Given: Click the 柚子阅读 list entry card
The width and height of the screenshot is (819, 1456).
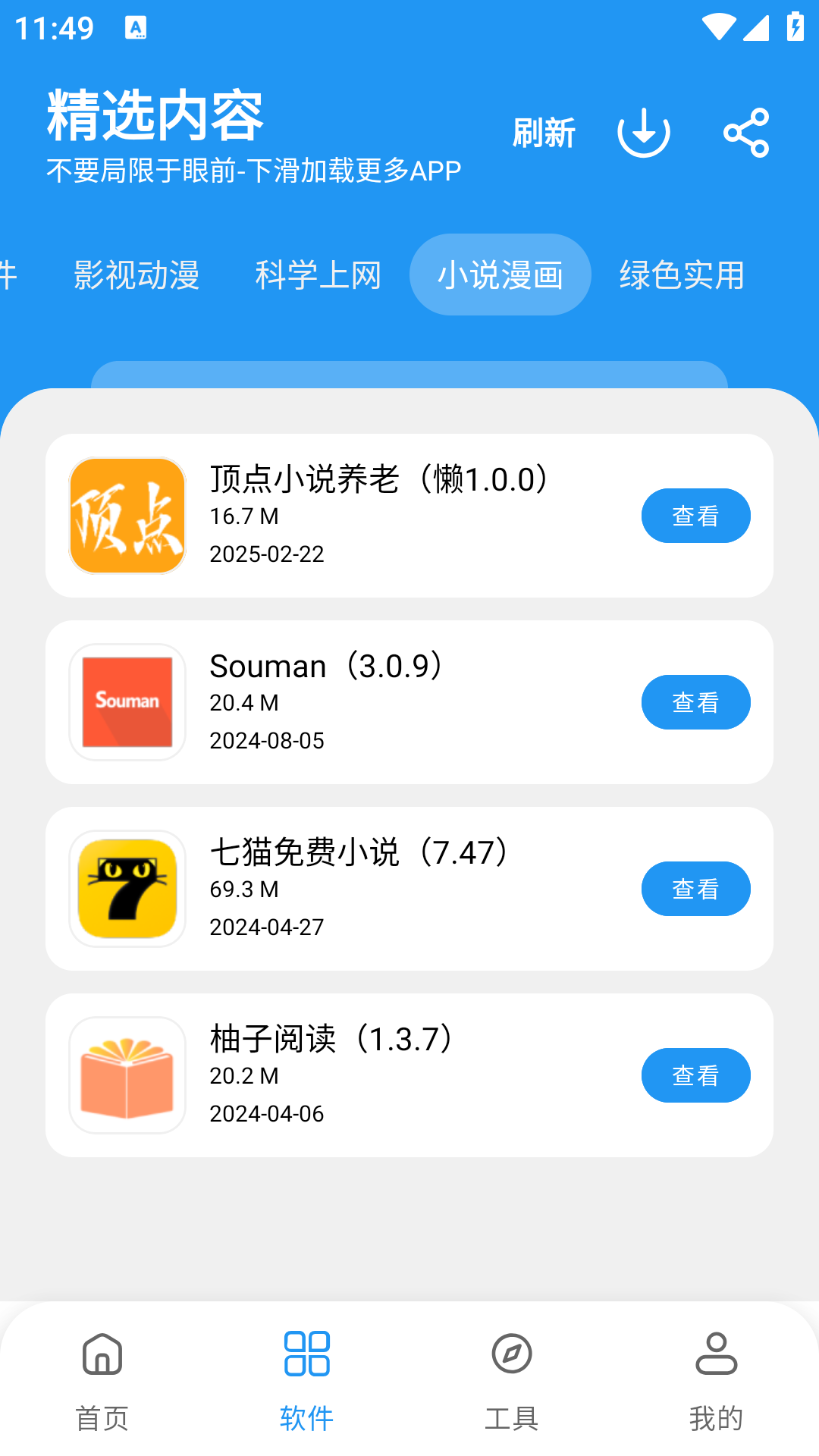Looking at the screenshot, I should click(x=409, y=1075).
